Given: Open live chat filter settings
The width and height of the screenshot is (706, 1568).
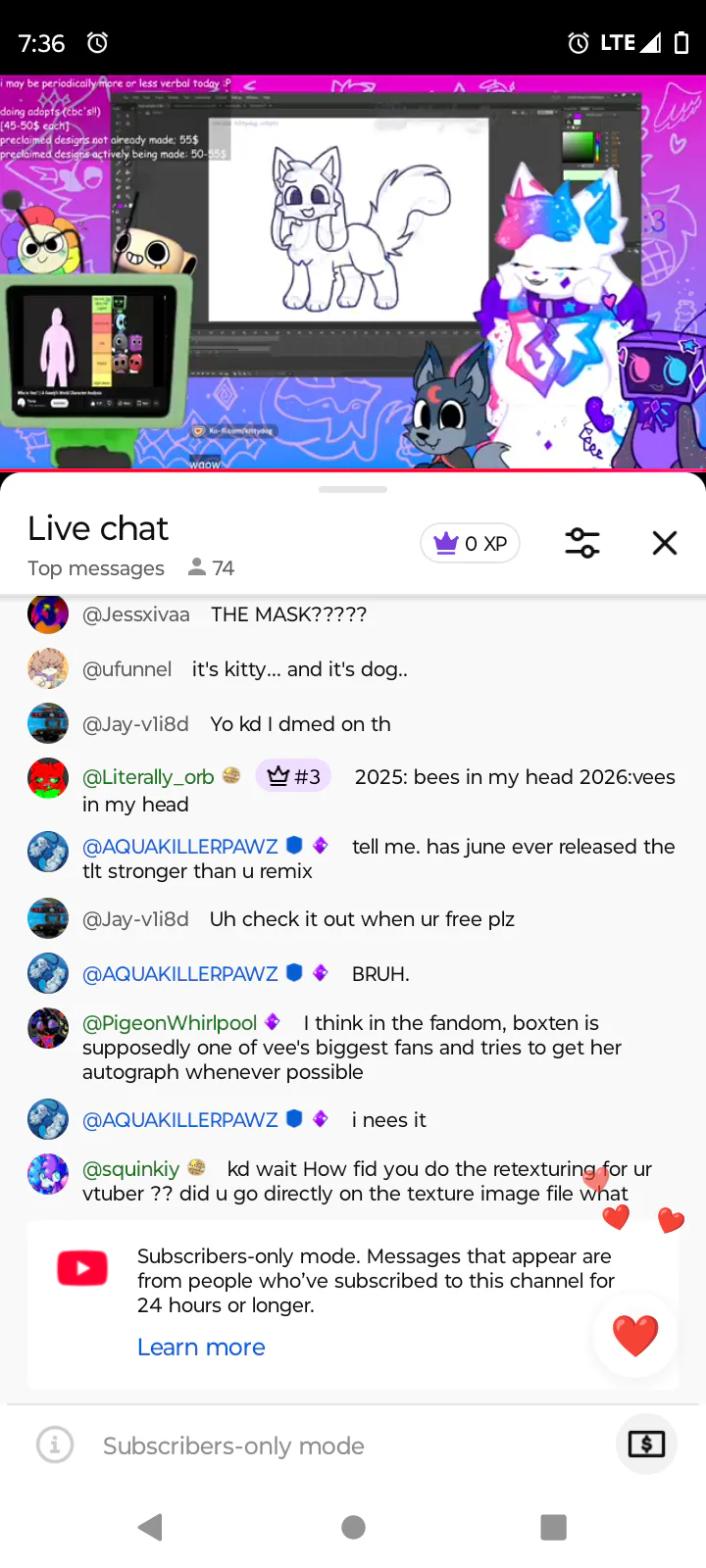Looking at the screenshot, I should tap(582, 543).
